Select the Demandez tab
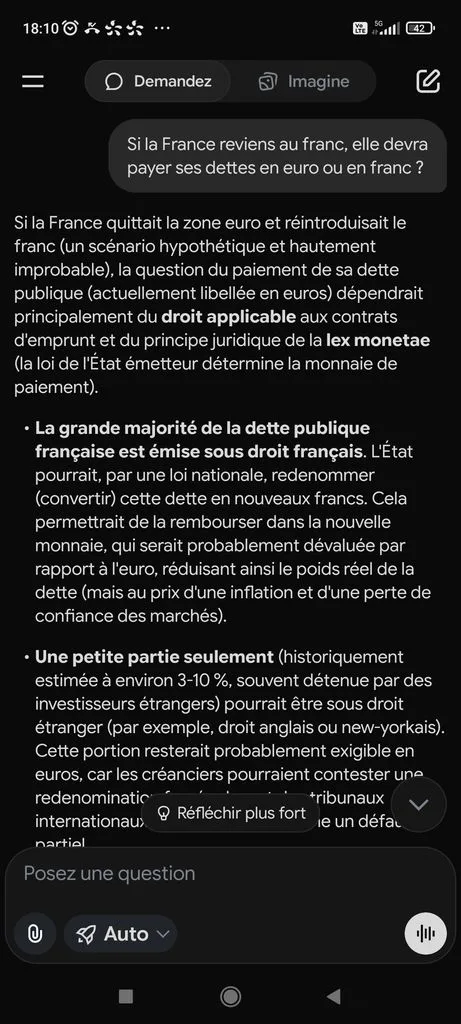The height and width of the screenshot is (1024, 461). tap(157, 82)
